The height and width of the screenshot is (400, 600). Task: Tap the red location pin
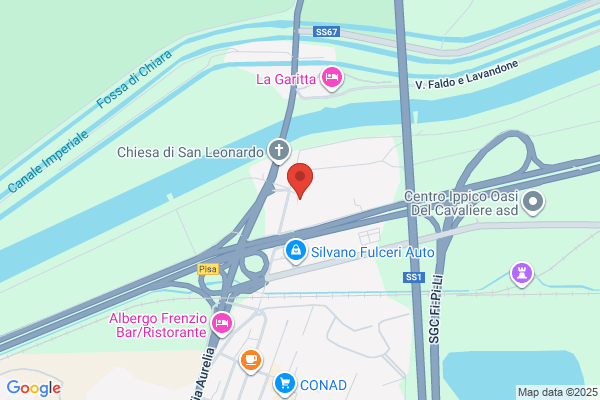tap(300, 180)
